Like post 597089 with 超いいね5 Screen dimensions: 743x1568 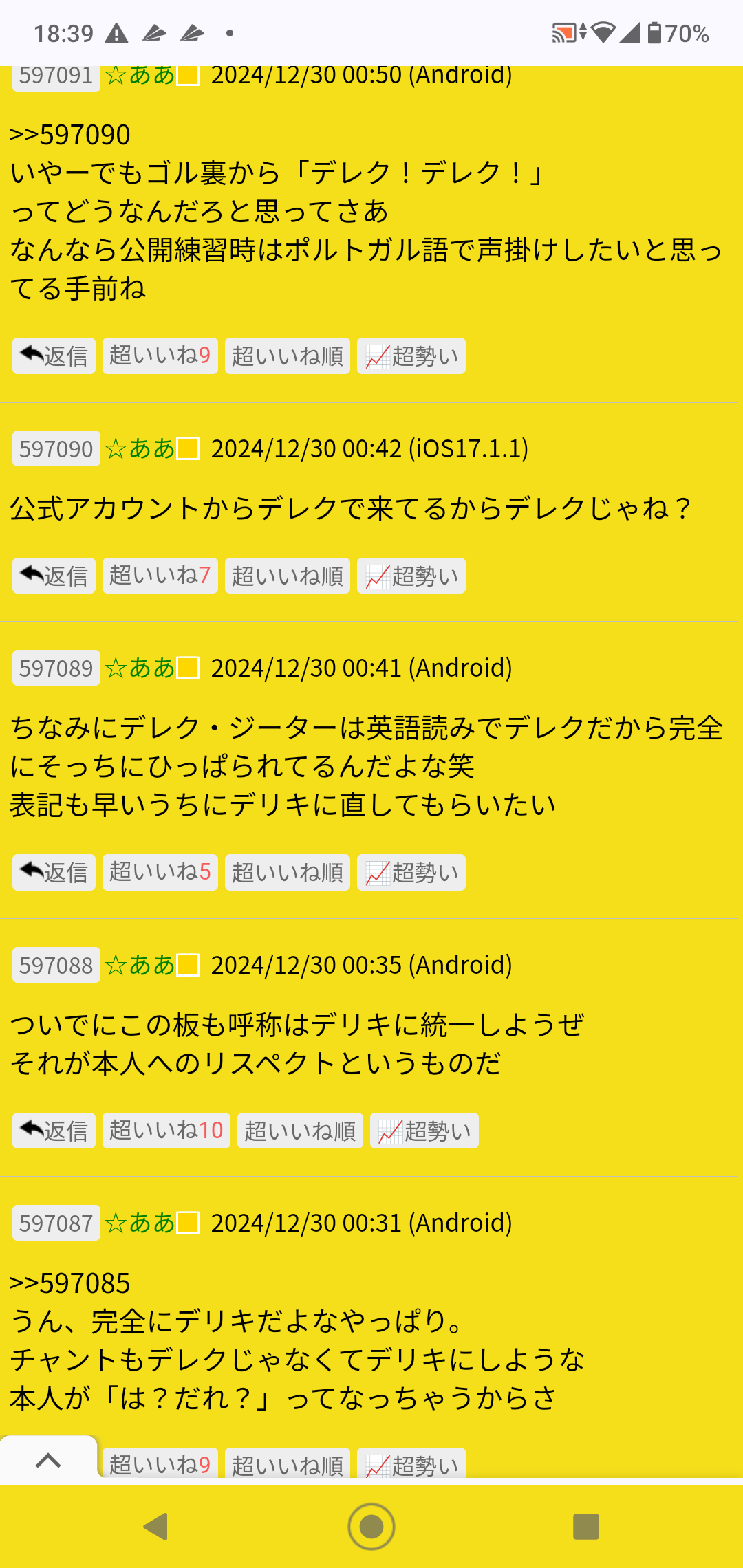pos(160,873)
